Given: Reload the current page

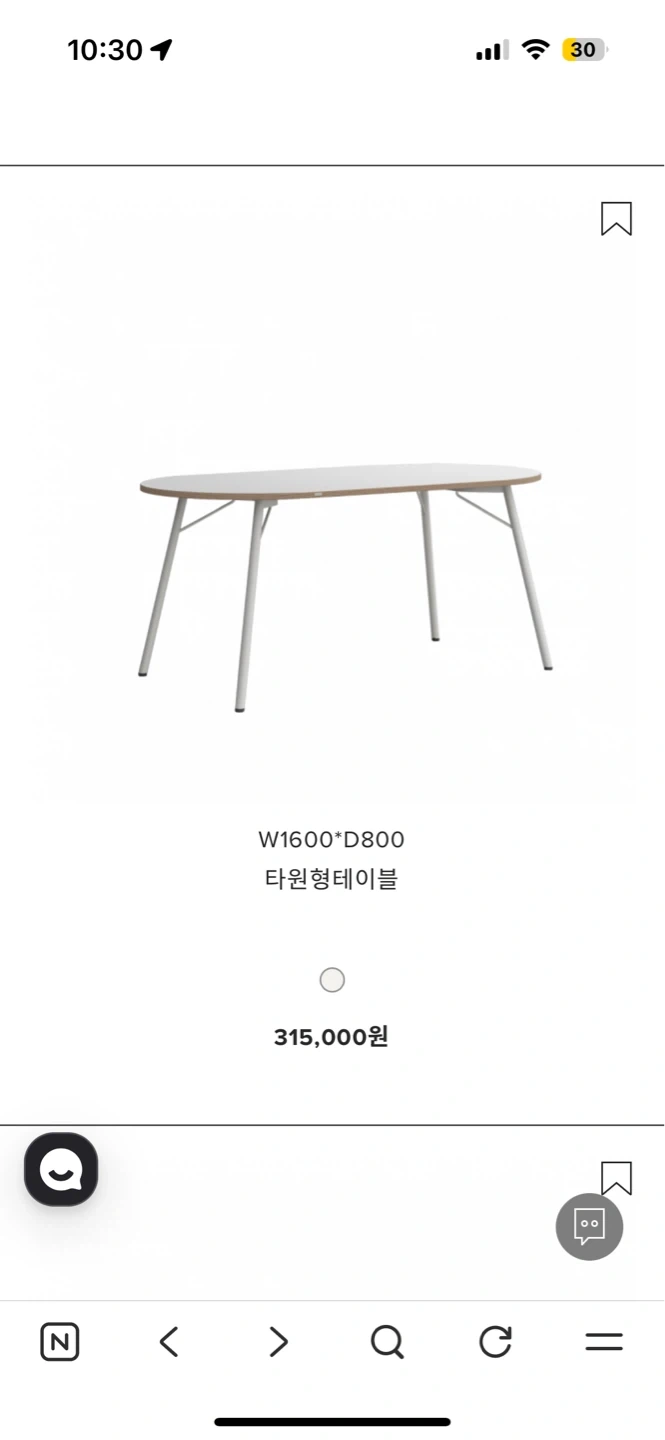Looking at the screenshot, I should (495, 1341).
